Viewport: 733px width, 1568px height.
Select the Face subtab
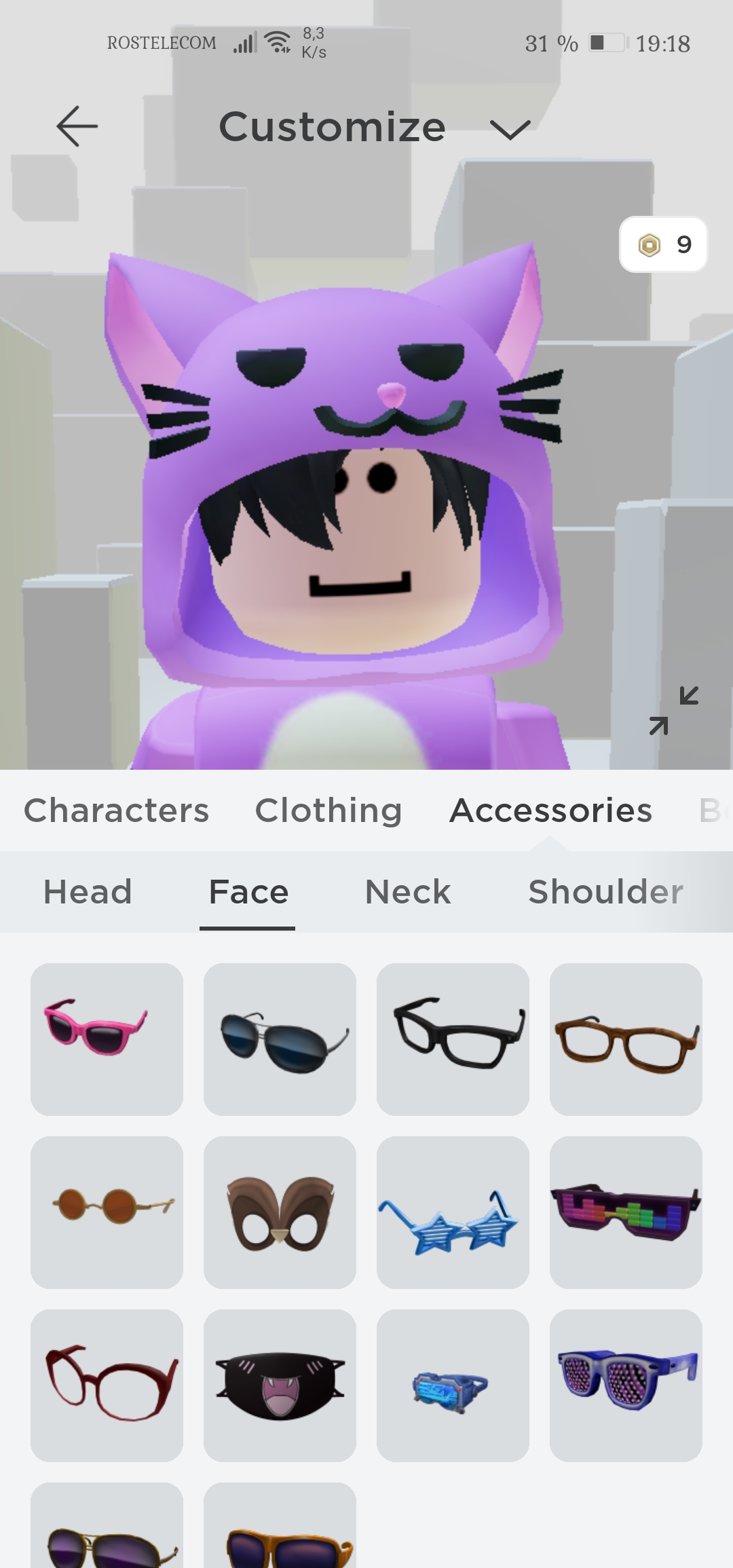tap(248, 892)
